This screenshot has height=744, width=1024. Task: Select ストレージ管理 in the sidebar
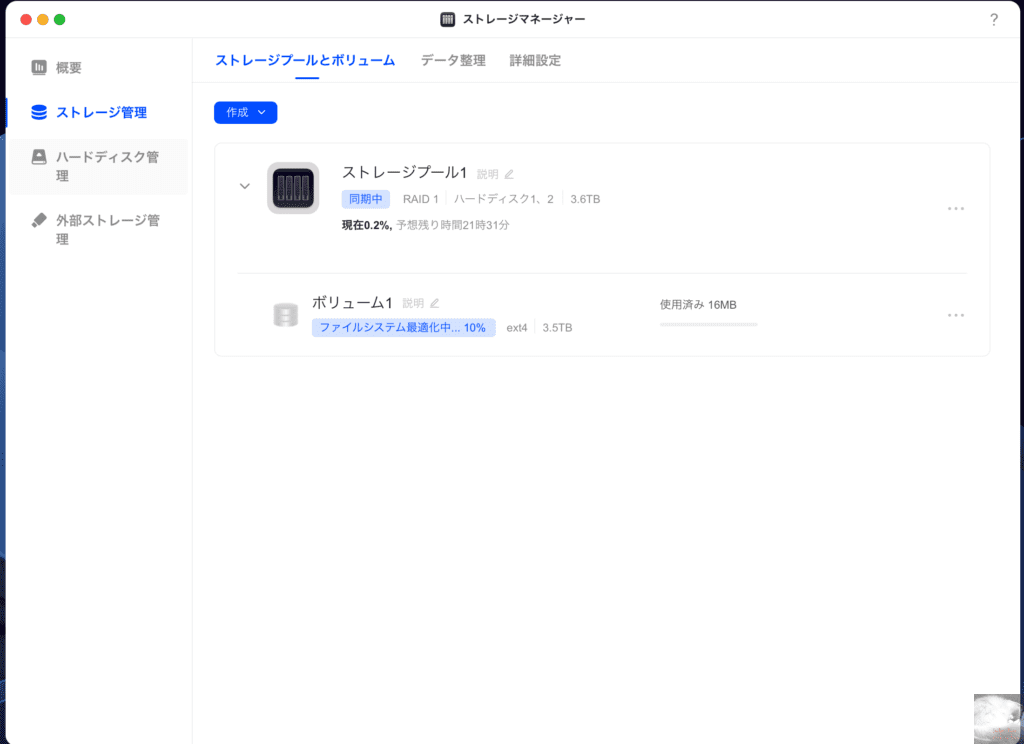coord(100,113)
